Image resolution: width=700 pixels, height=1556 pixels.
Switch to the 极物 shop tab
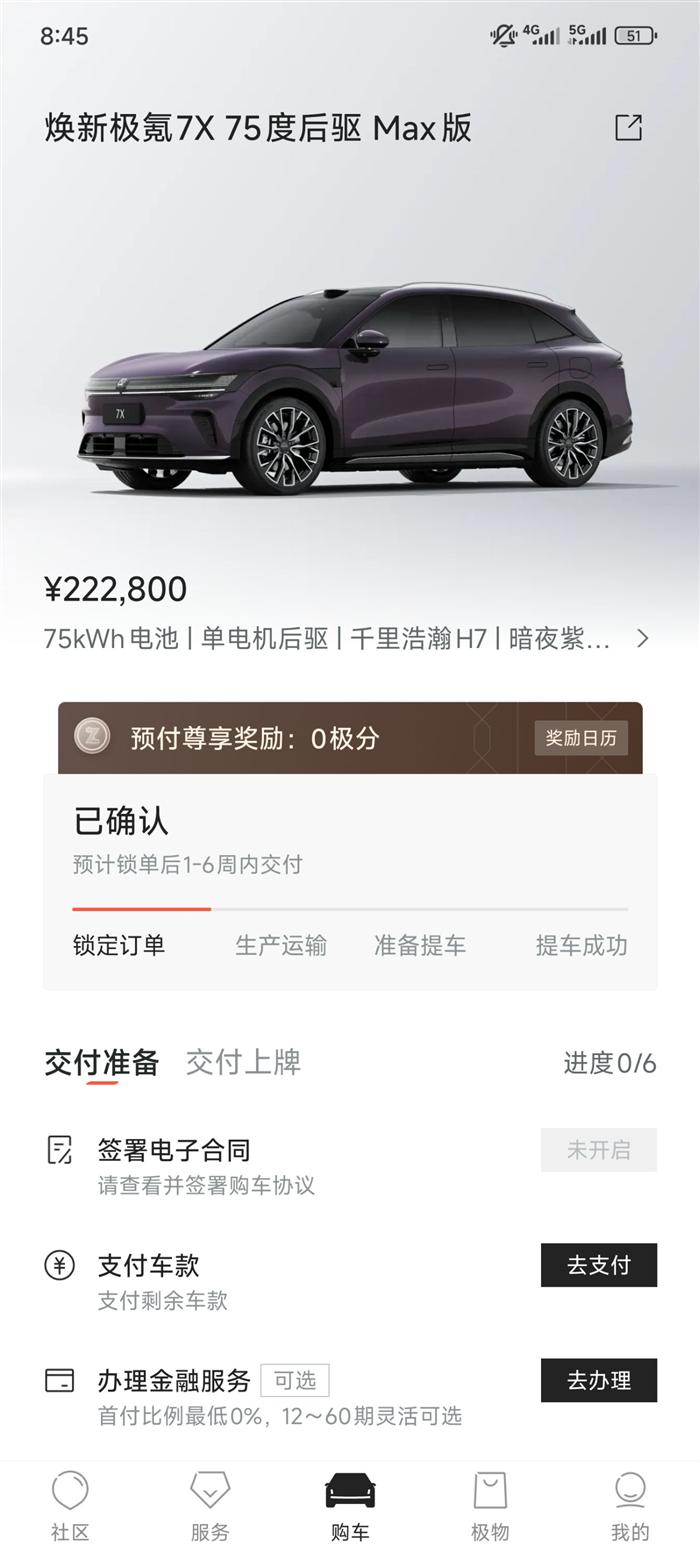click(490, 1506)
